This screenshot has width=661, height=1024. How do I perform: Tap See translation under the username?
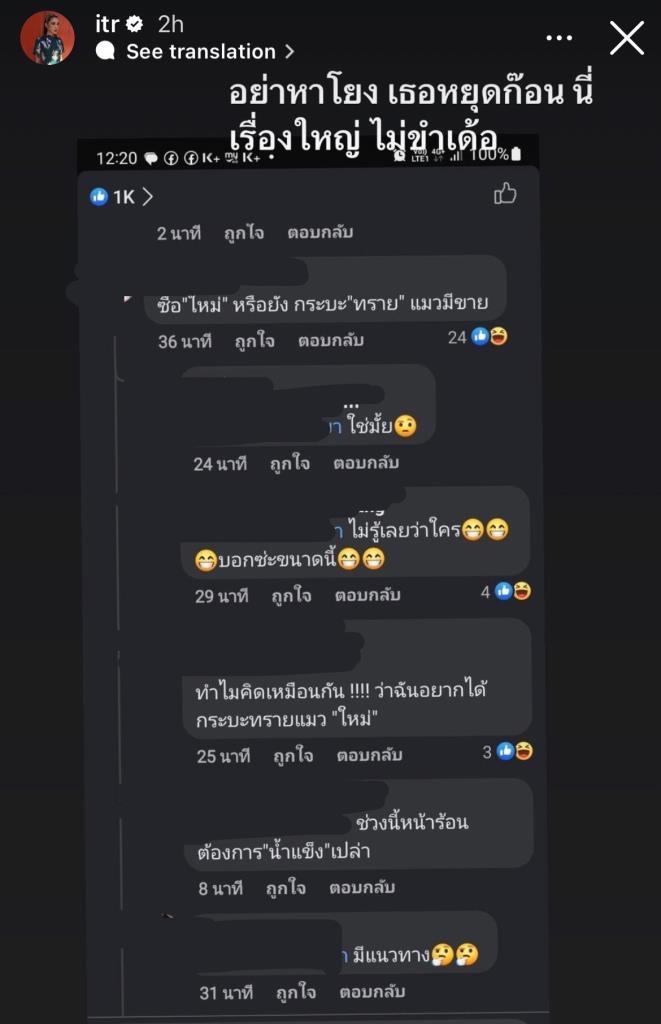[x=199, y=51]
